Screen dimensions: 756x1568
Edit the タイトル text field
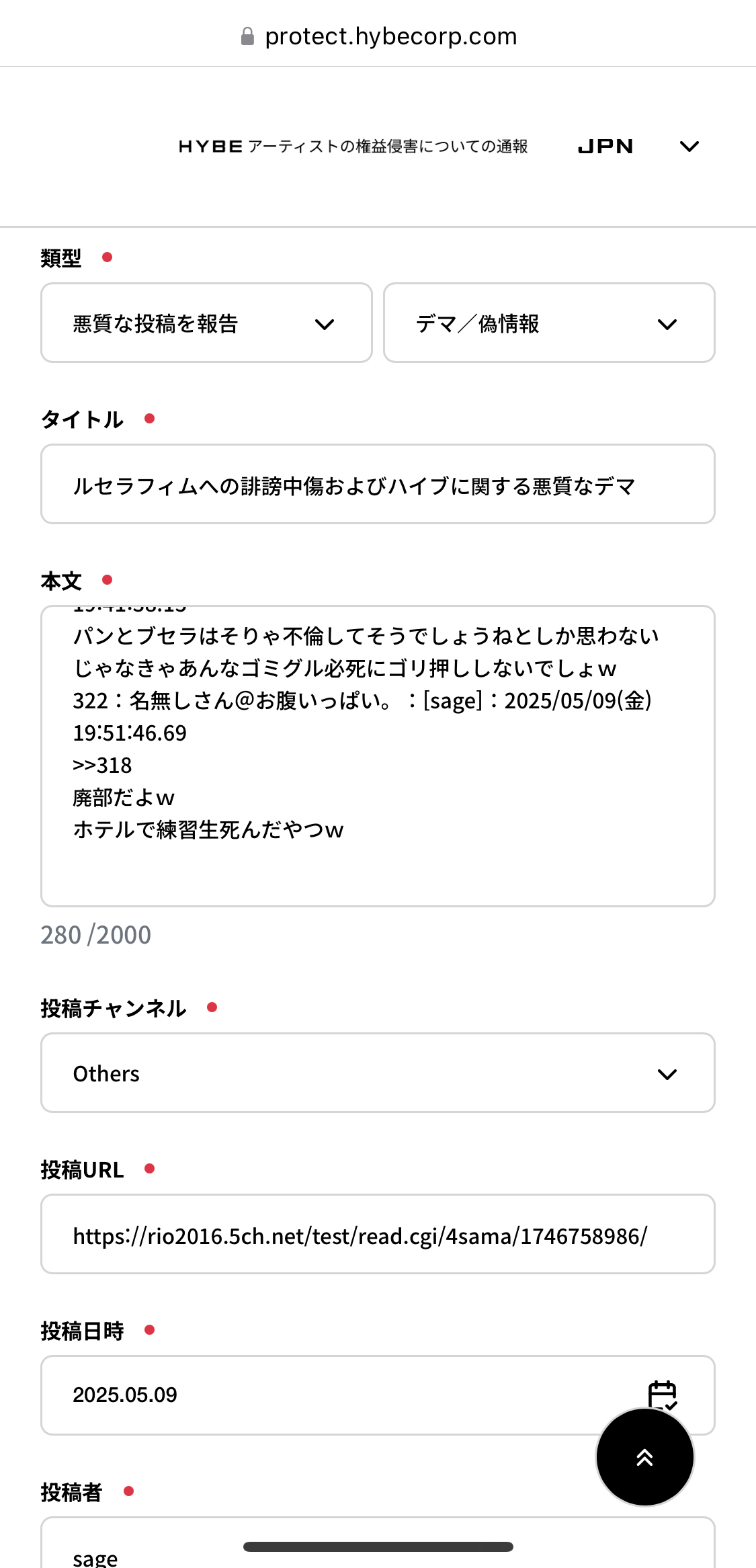(378, 484)
